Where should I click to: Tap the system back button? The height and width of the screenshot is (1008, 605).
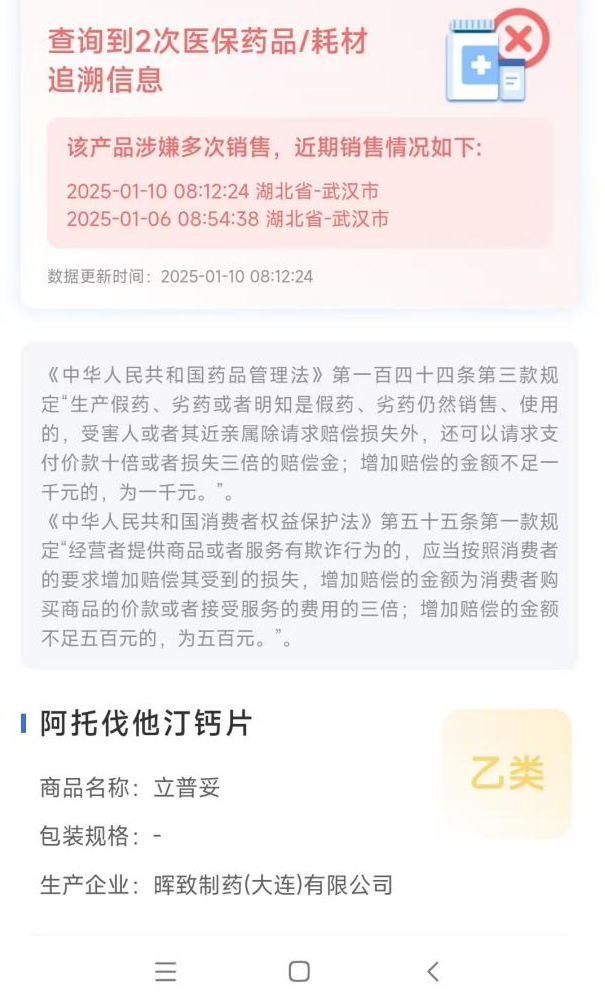432,971
